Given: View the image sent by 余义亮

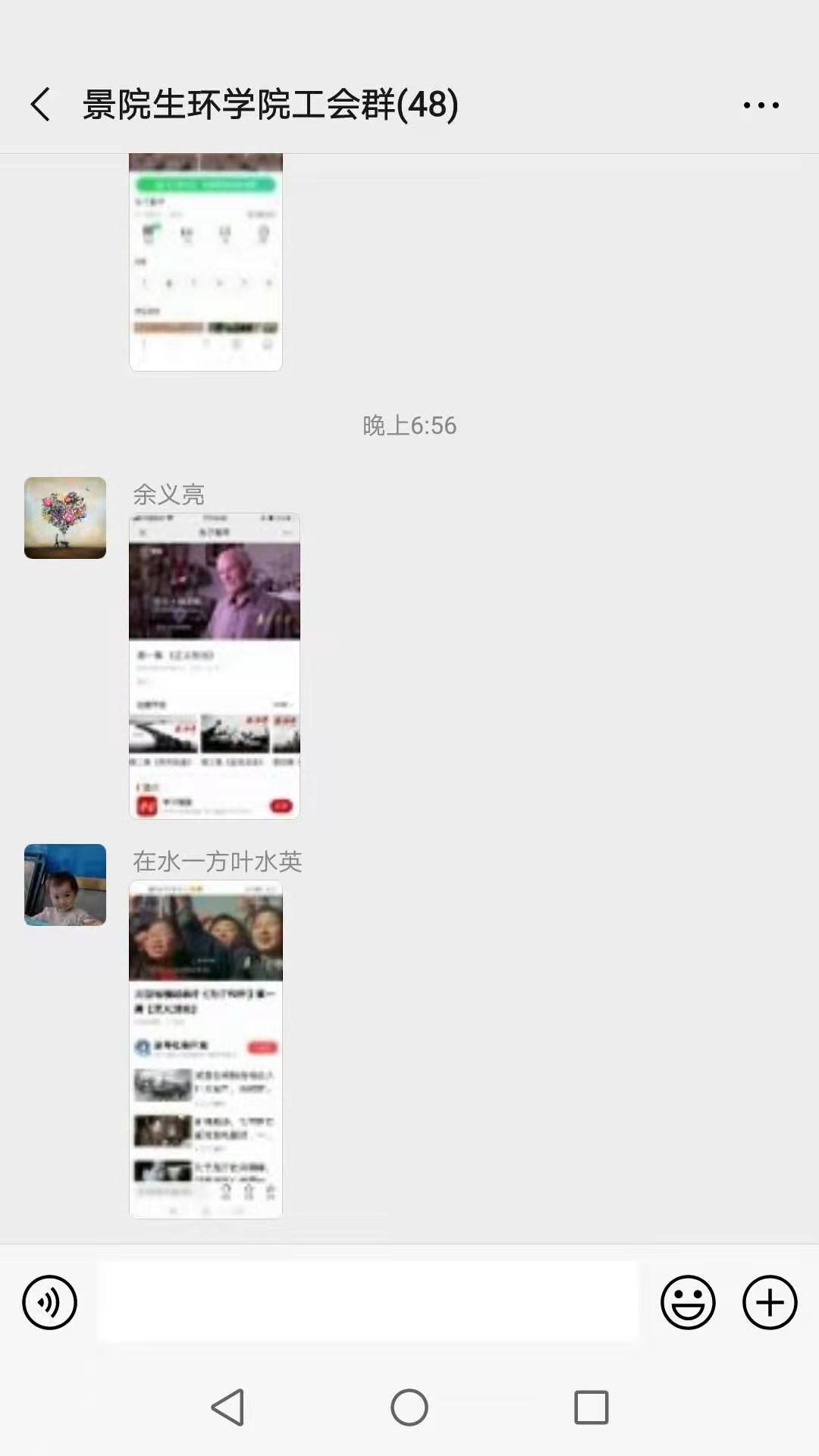Looking at the screenshot, I should point(215,666).
